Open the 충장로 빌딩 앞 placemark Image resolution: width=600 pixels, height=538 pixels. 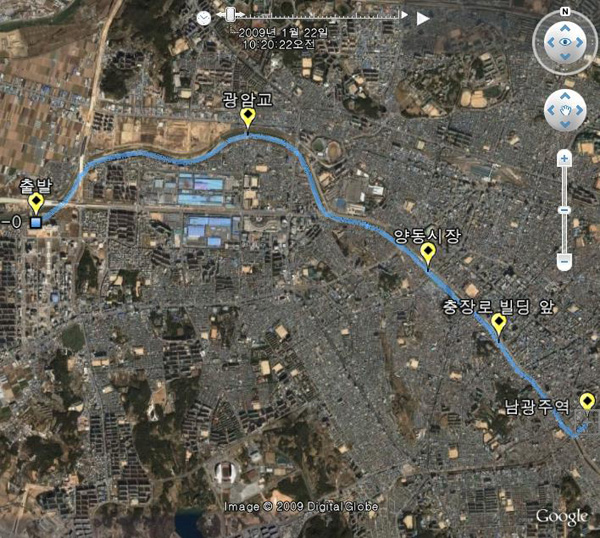pyautogui.click(x=498, y=323)
